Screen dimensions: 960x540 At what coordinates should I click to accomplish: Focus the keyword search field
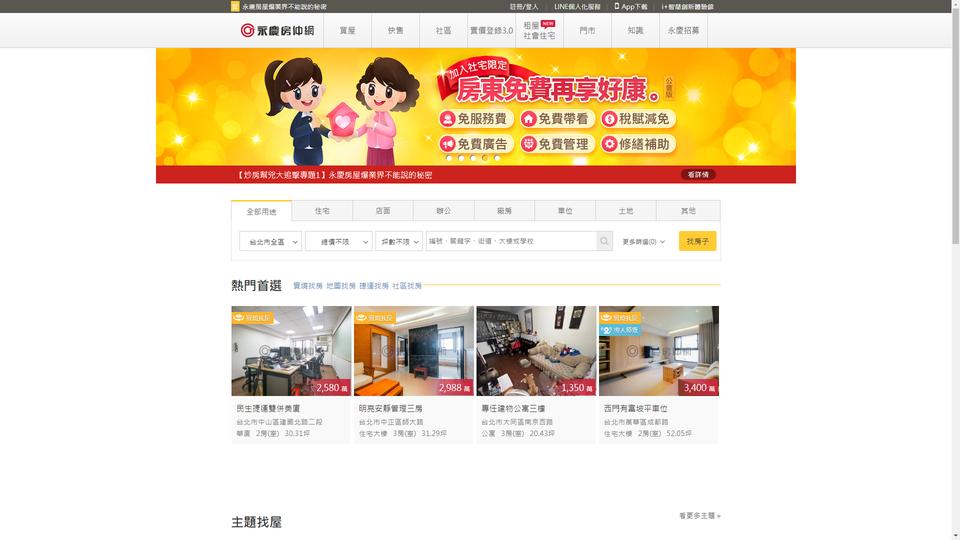(510, 241)
